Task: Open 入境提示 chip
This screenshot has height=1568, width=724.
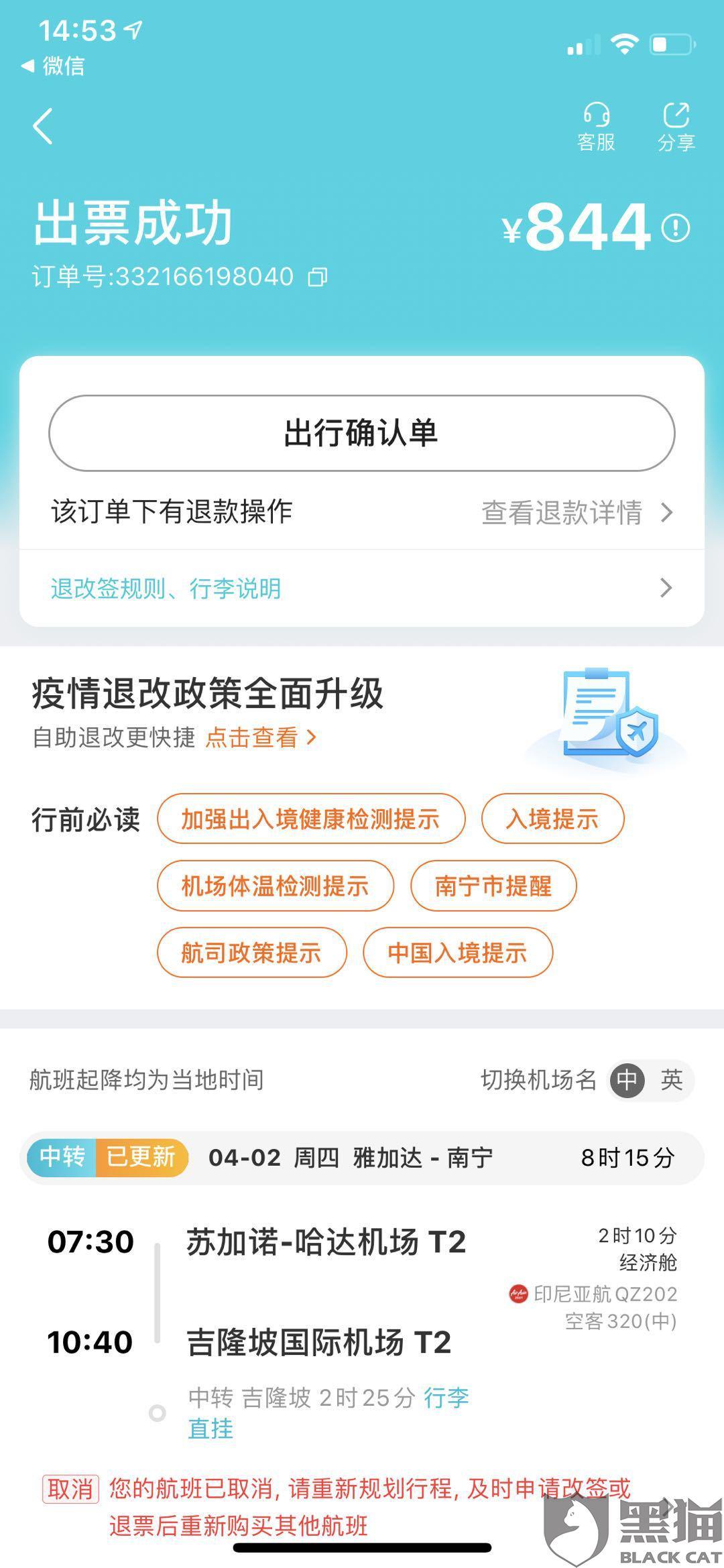Action: [552, 819]
